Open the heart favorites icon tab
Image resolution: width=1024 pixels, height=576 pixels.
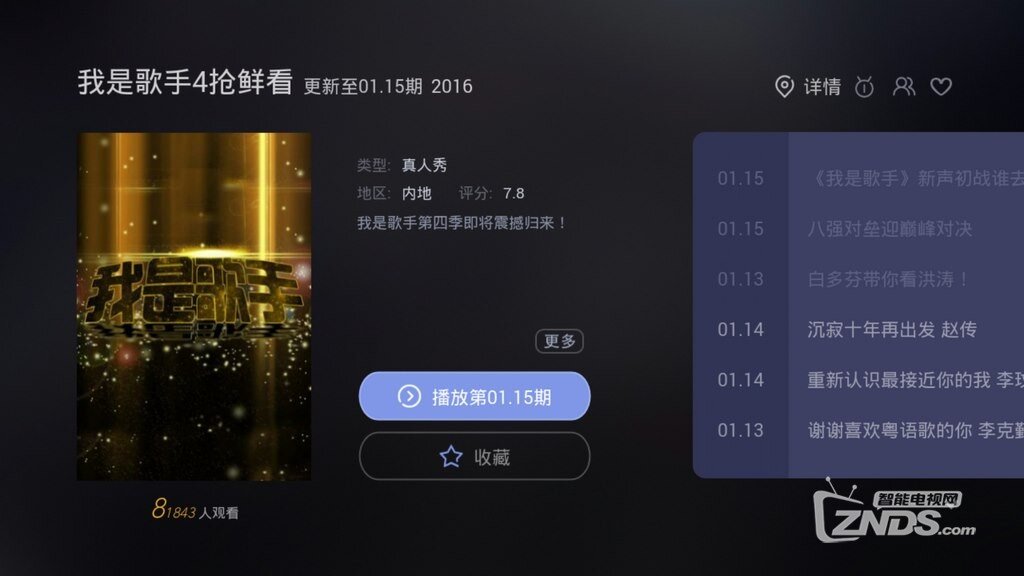pos(941,87)
